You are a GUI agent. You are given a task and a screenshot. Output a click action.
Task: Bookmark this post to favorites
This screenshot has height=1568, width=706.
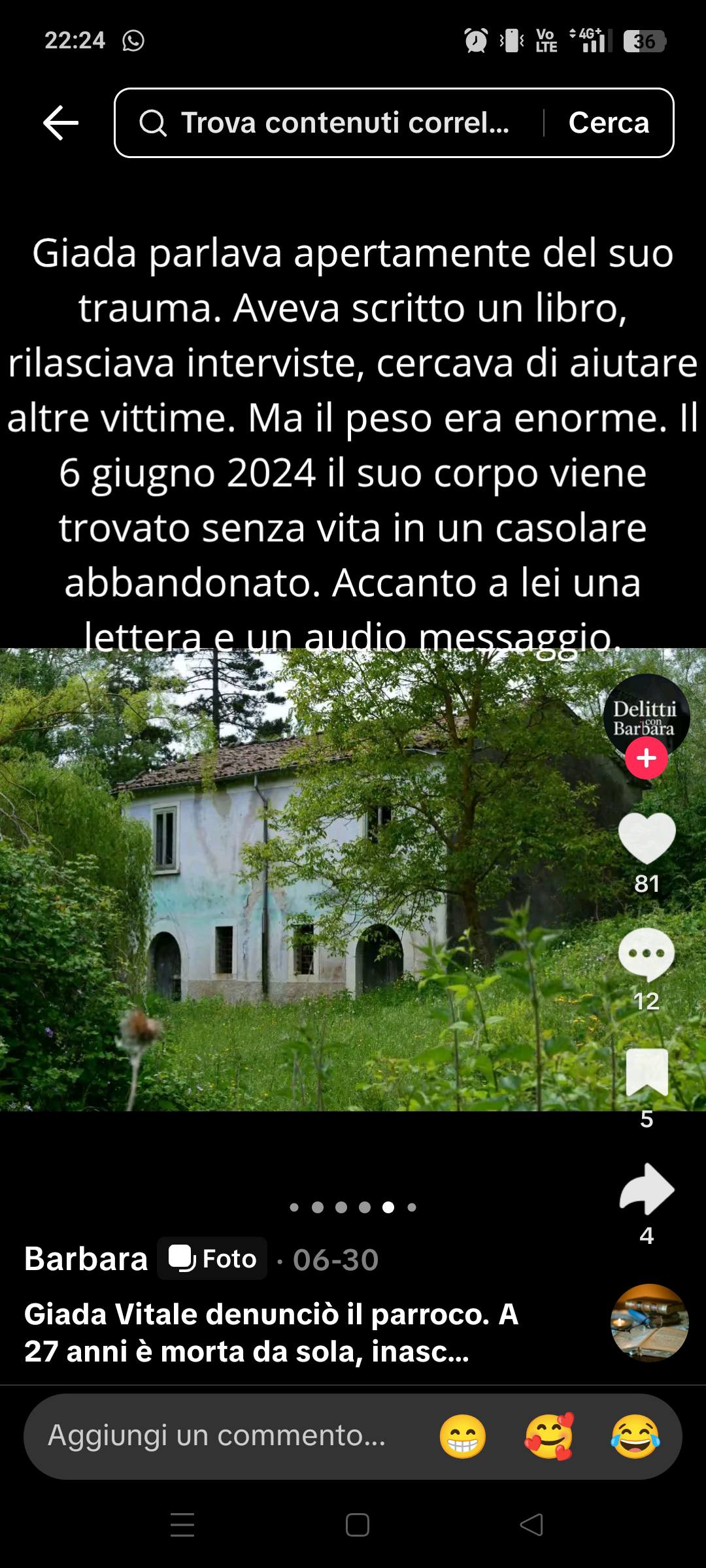[647, 1072]
